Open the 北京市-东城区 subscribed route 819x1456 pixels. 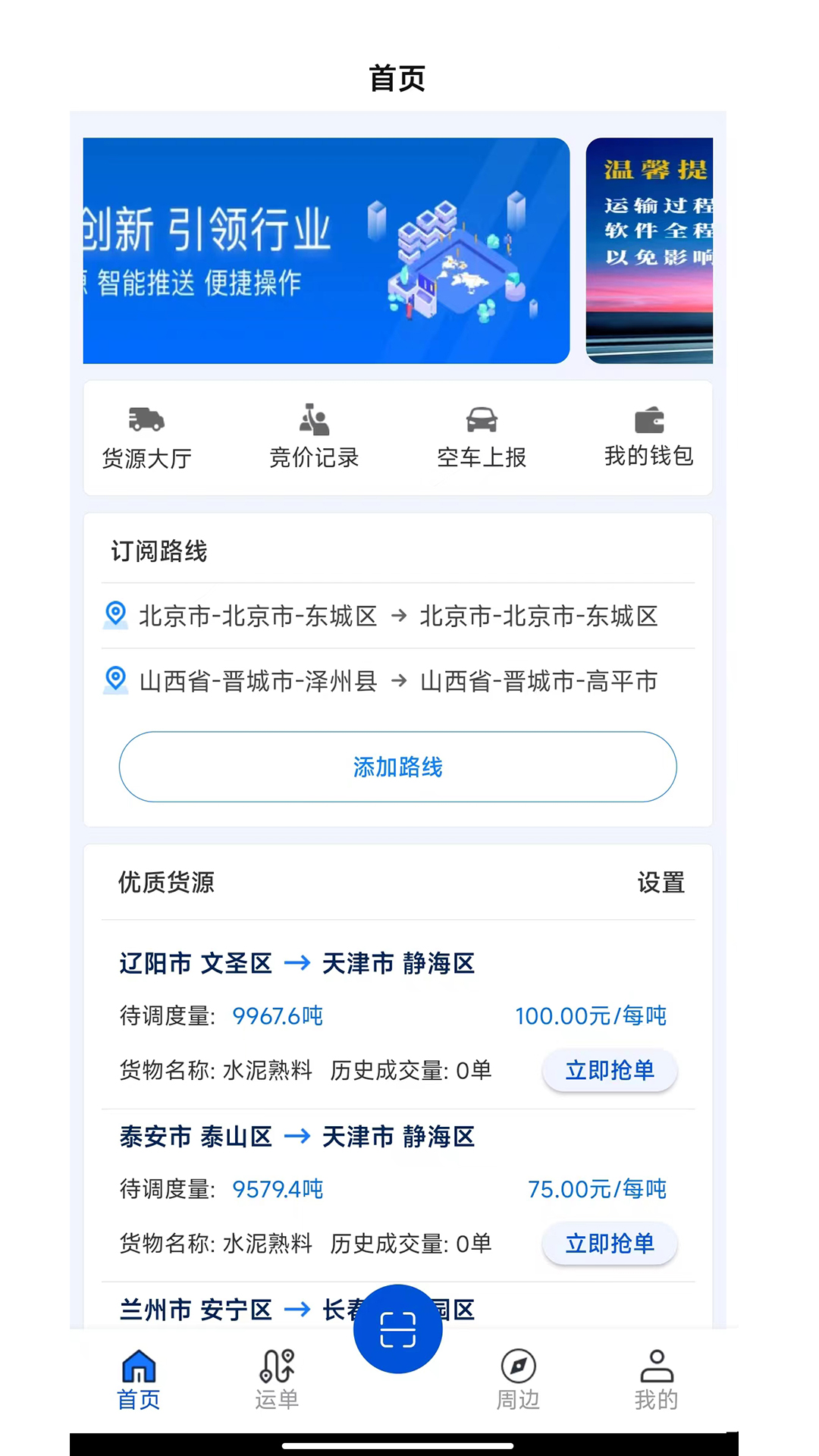click(x=398, y=616)
